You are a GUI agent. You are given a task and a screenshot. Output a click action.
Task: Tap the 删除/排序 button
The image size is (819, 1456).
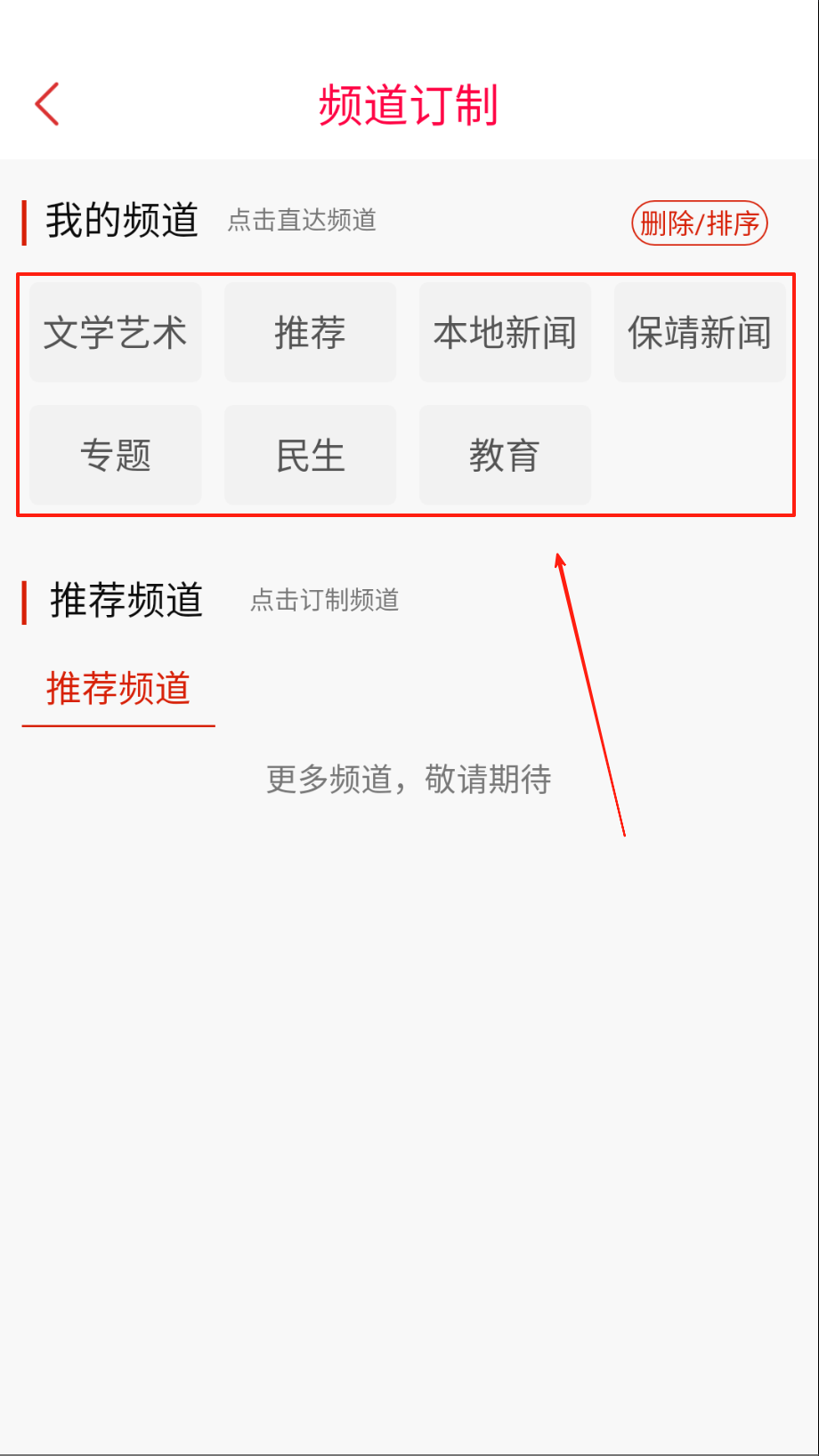tap(699, 222)
